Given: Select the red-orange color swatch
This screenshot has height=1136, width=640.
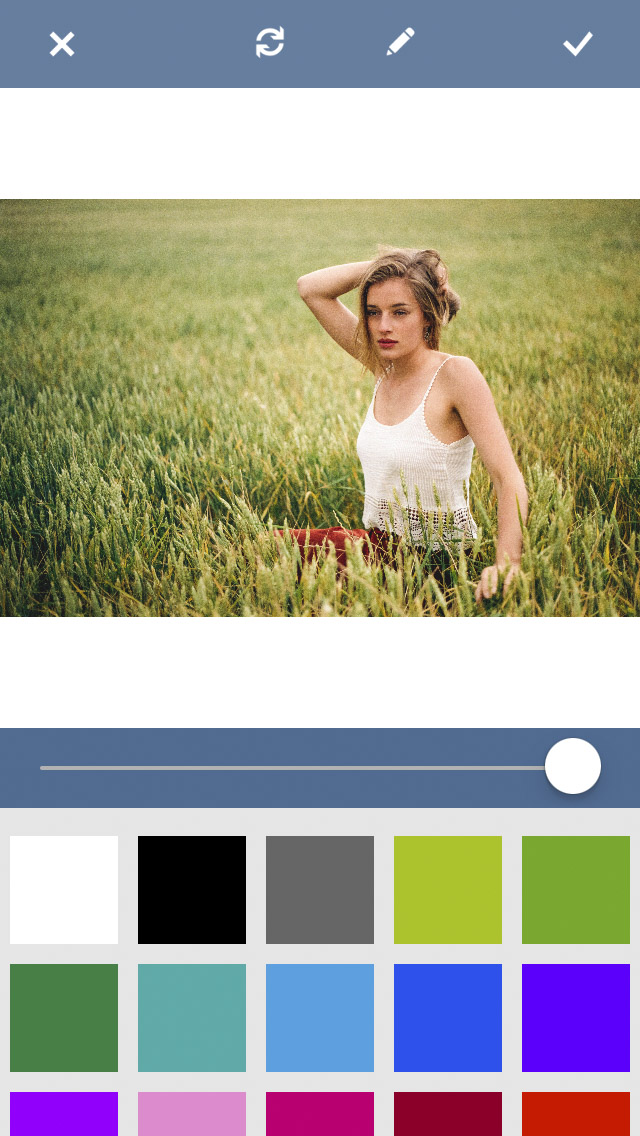Looking at the screenshot, I should coord(575,1114).
